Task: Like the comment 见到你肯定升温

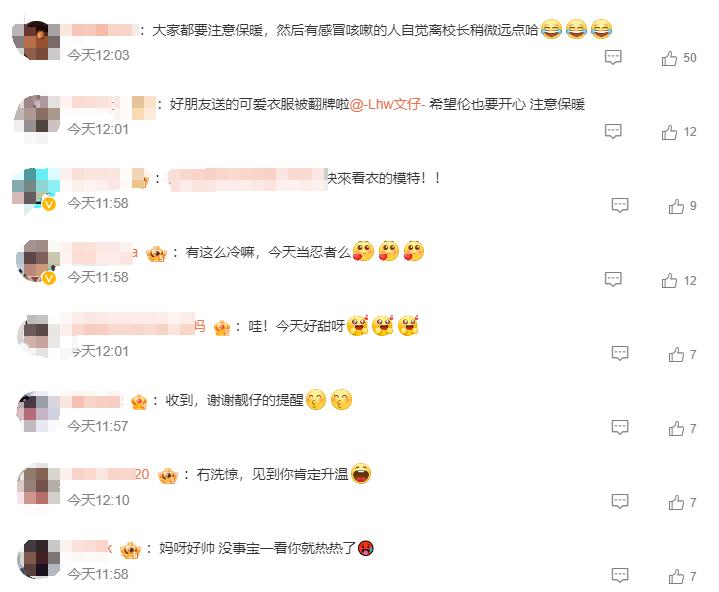Action: [x=677, y=502]
